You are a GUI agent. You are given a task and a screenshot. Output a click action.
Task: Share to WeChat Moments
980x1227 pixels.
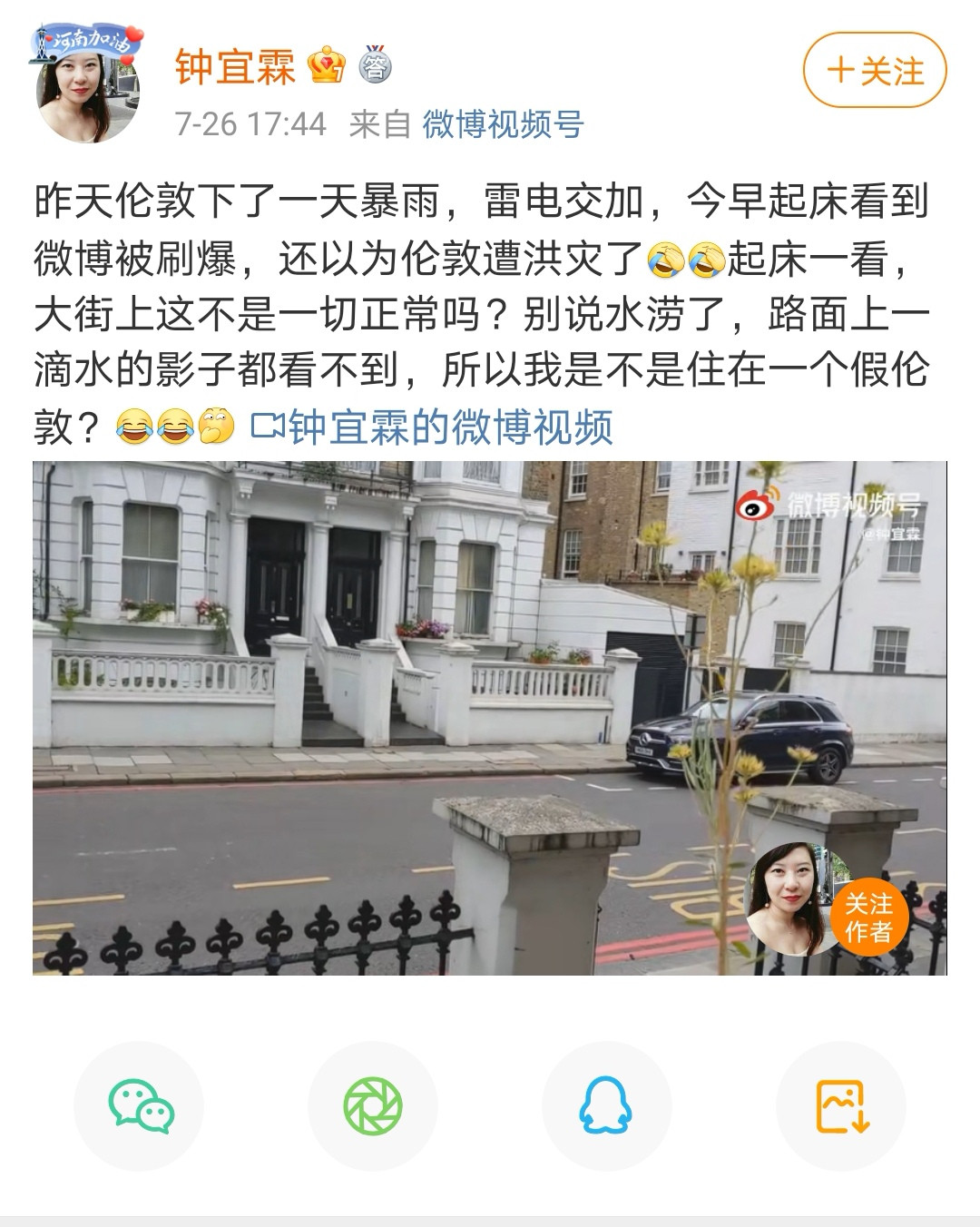(373, 1106)
